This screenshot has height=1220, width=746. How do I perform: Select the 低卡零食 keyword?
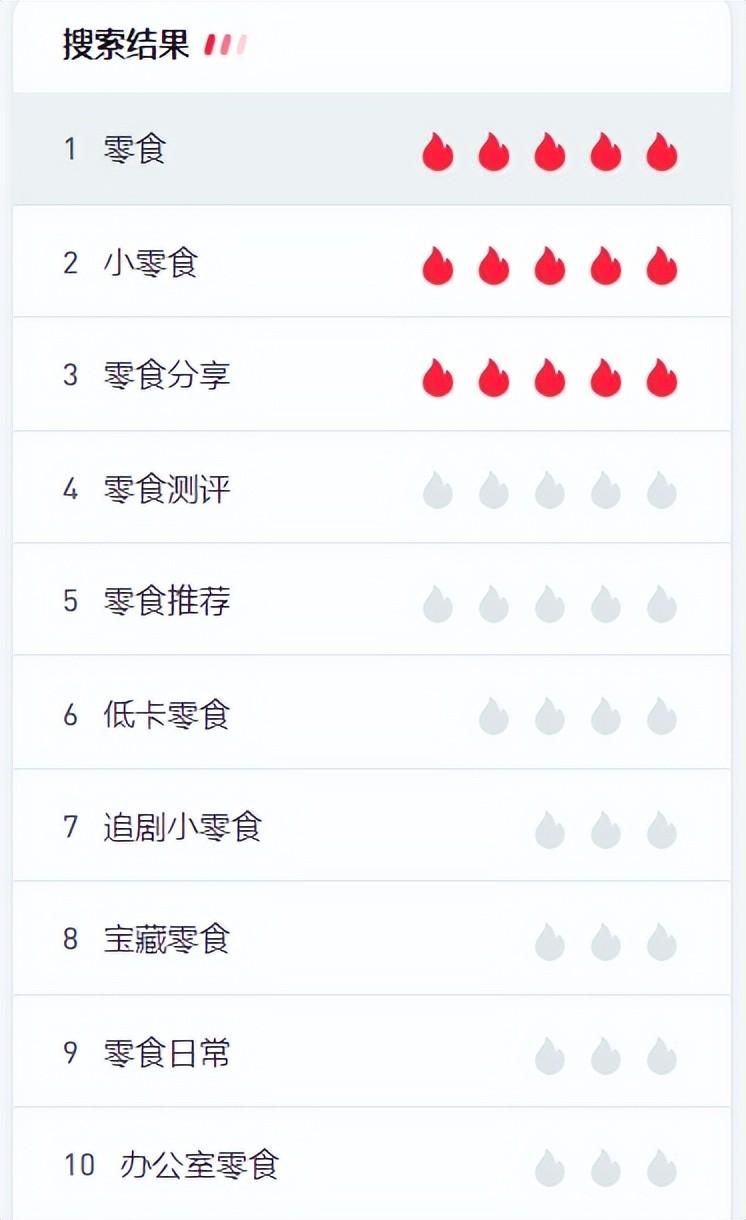pyautogui.click(x=167, y=714)
